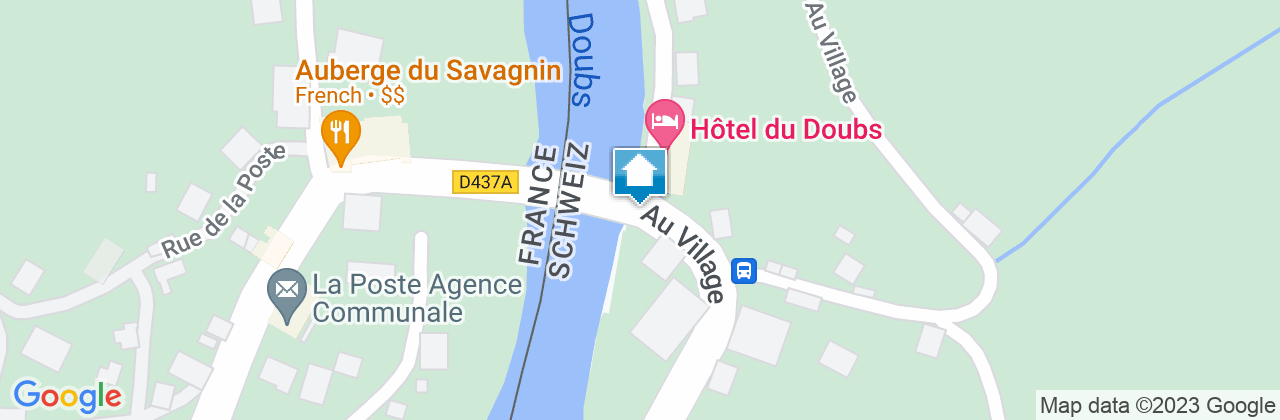Tap the blue house location marker

point(639,174)
